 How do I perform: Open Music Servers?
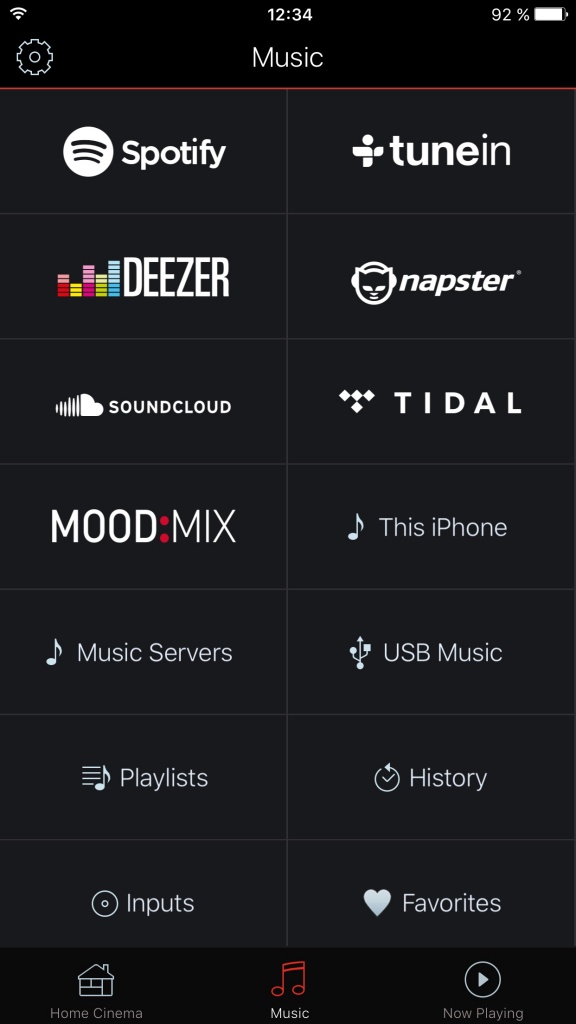(x=143, y=652)
